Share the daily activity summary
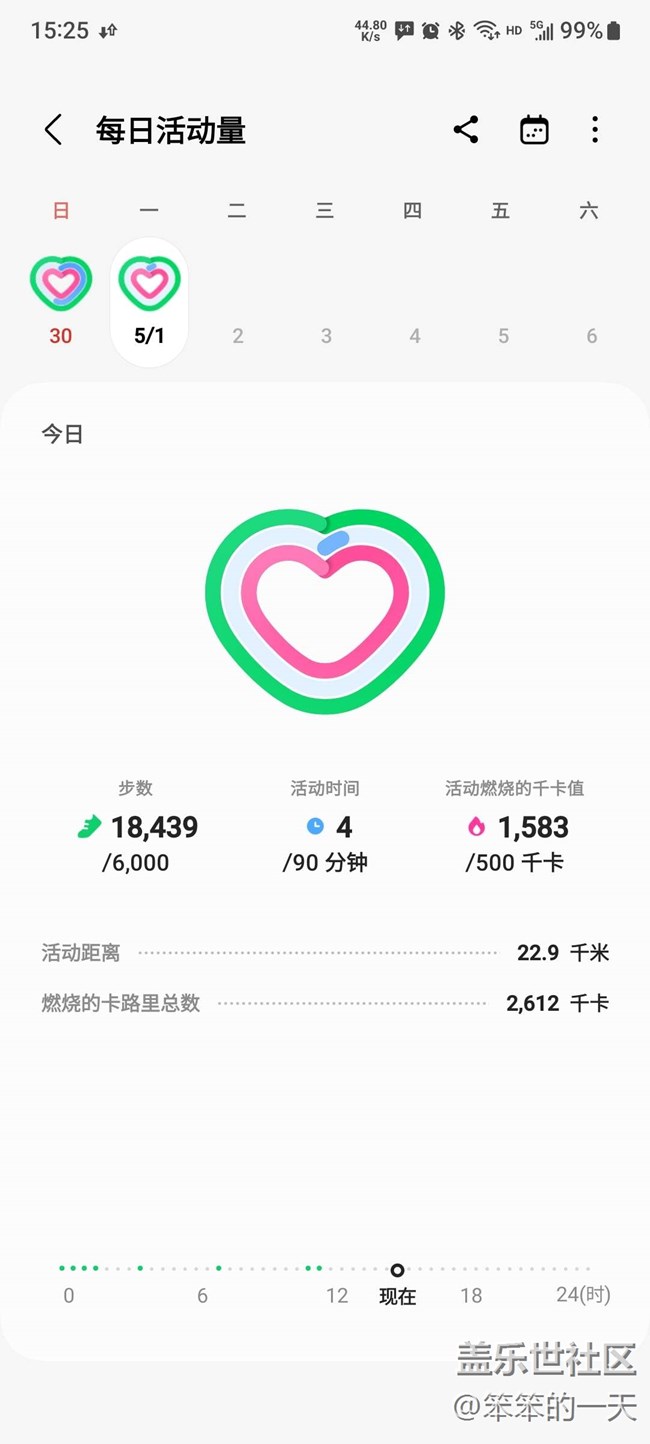The image size is (650, 1444). [466, 130]
